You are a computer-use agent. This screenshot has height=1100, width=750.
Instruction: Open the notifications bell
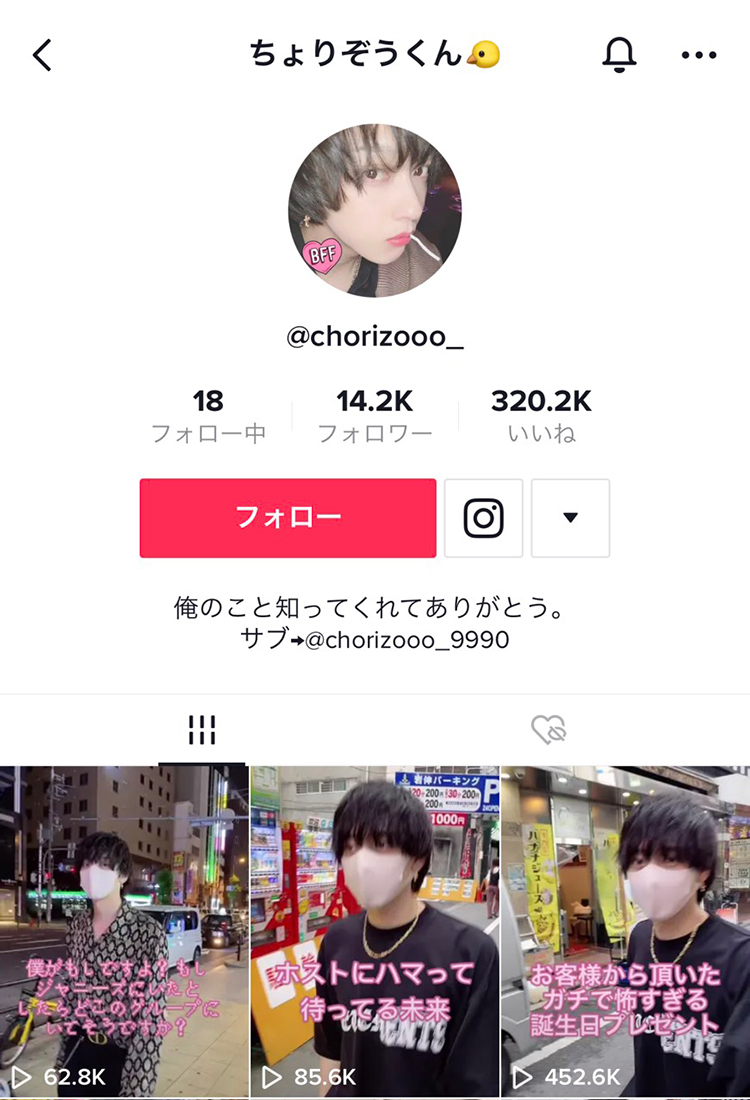pyautogui.click(x=619, y=55)
